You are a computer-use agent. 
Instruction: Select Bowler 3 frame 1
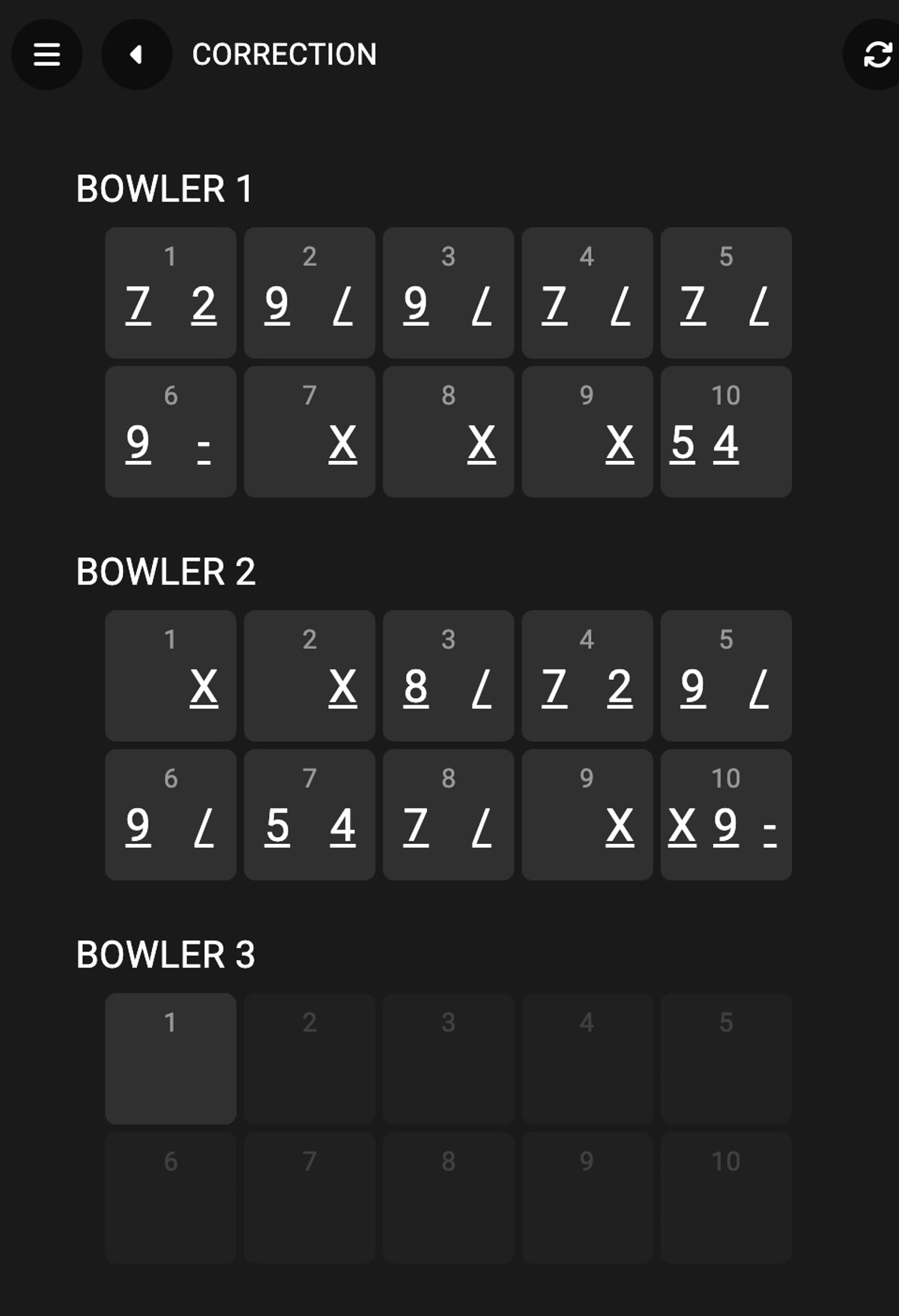[171, 1058]
